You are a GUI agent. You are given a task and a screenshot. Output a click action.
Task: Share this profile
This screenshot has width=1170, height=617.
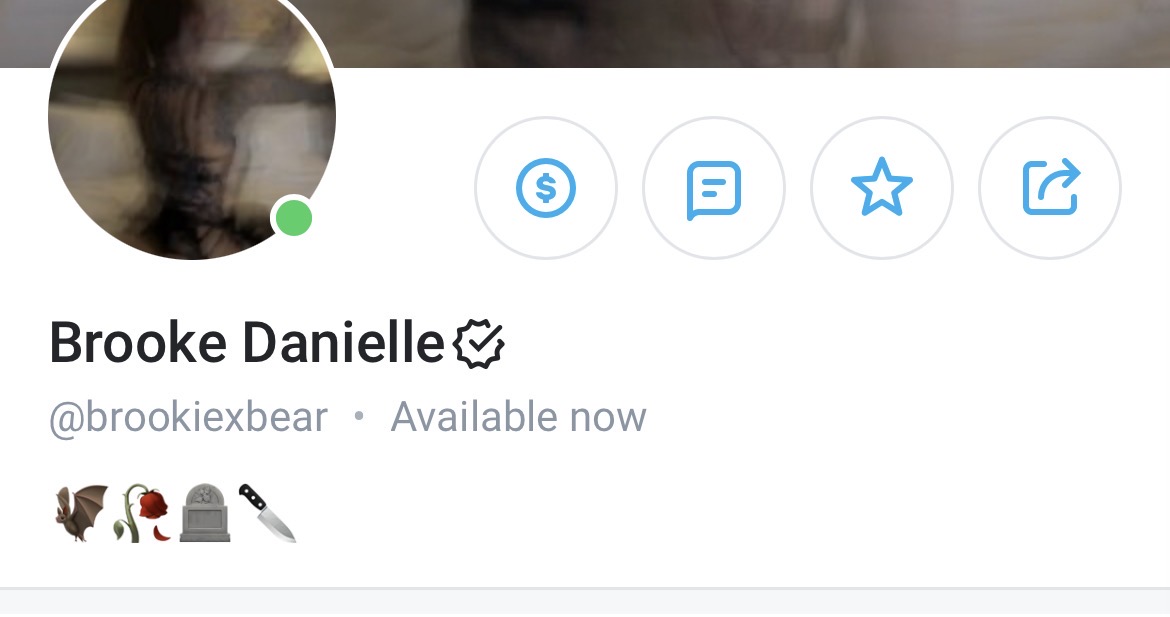[x=1049, y=188]
